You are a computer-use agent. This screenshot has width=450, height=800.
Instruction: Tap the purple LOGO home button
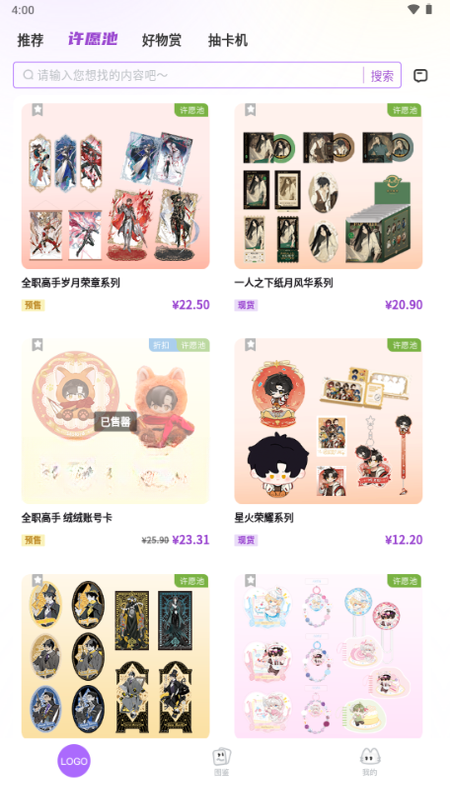pyautogui.click(x=74, y=761)
